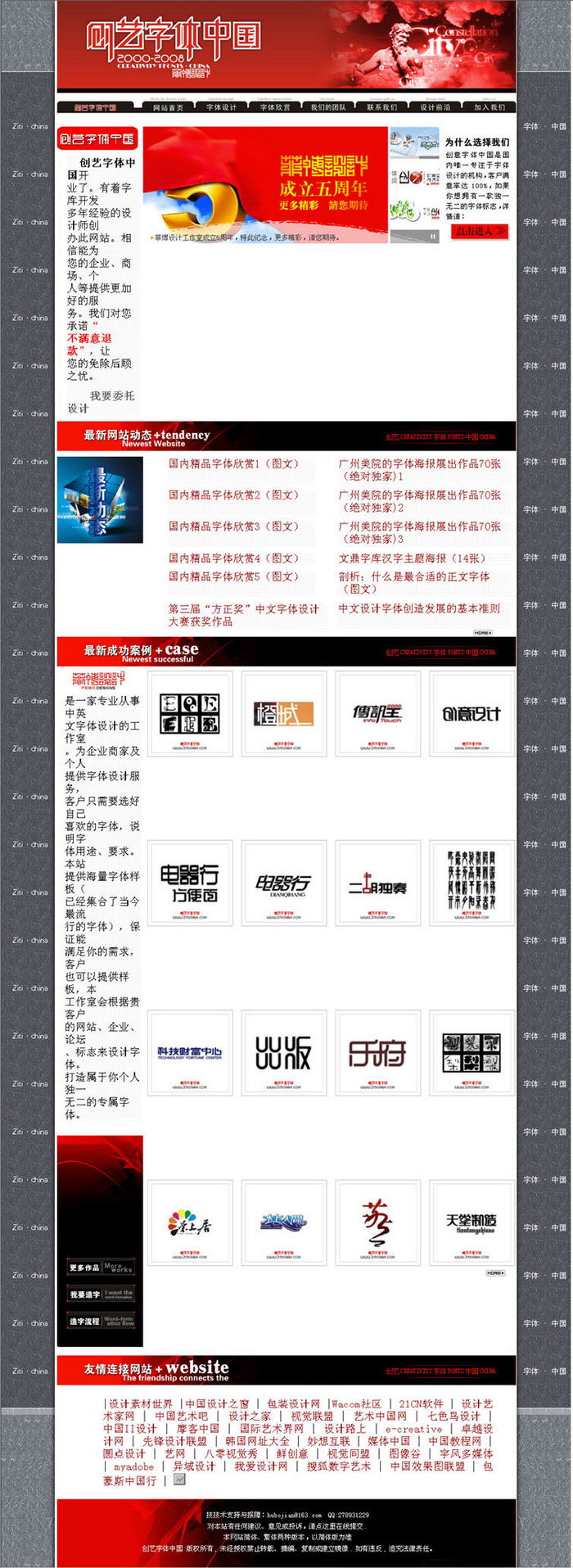This screenshot has height=1568, width=573.
Task: Visit the 设计素材世界 friendship link
Action: click(x=141, y=1403)
